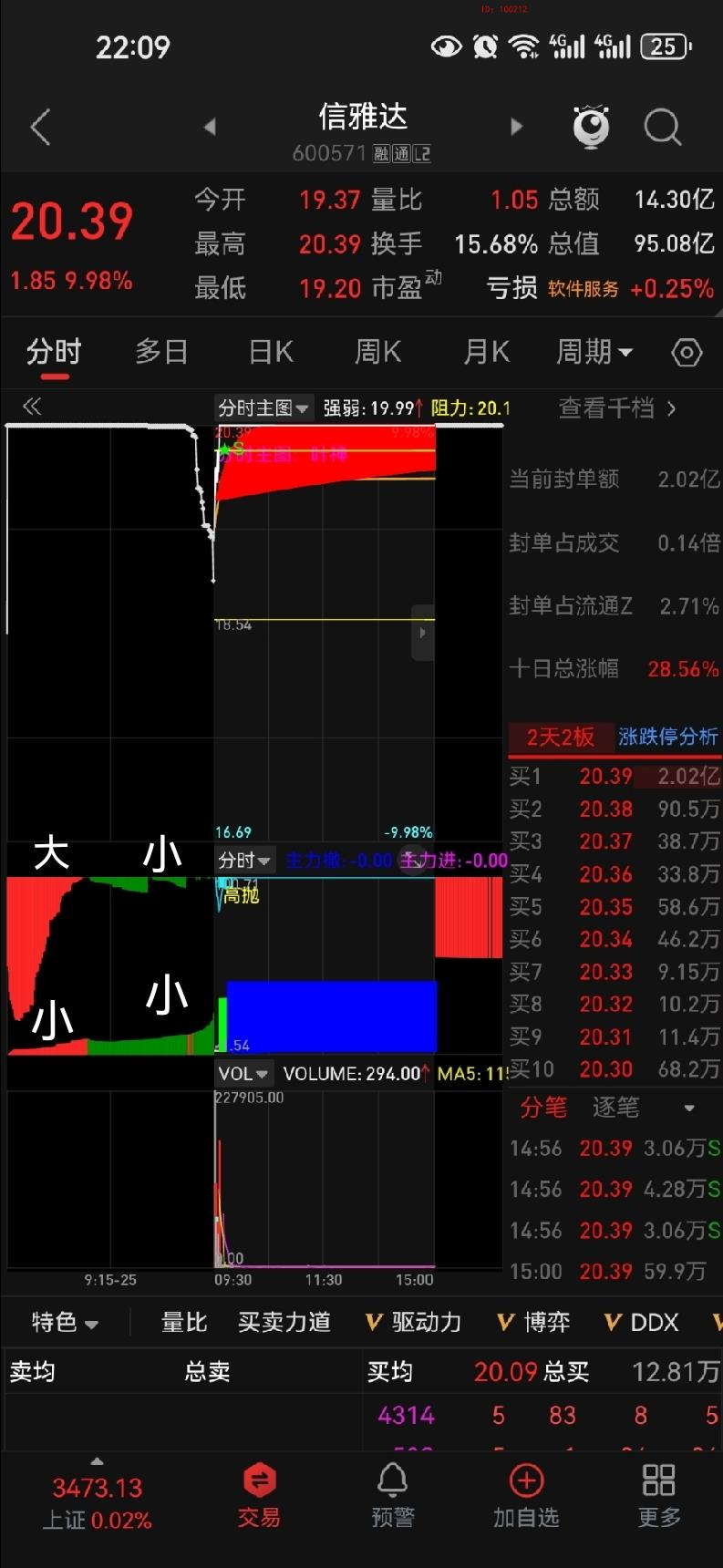Open 涨跌停分析 analysis
Image resolution: width=723 pixels, height=1568 pixels.
[x=667, y=737]
